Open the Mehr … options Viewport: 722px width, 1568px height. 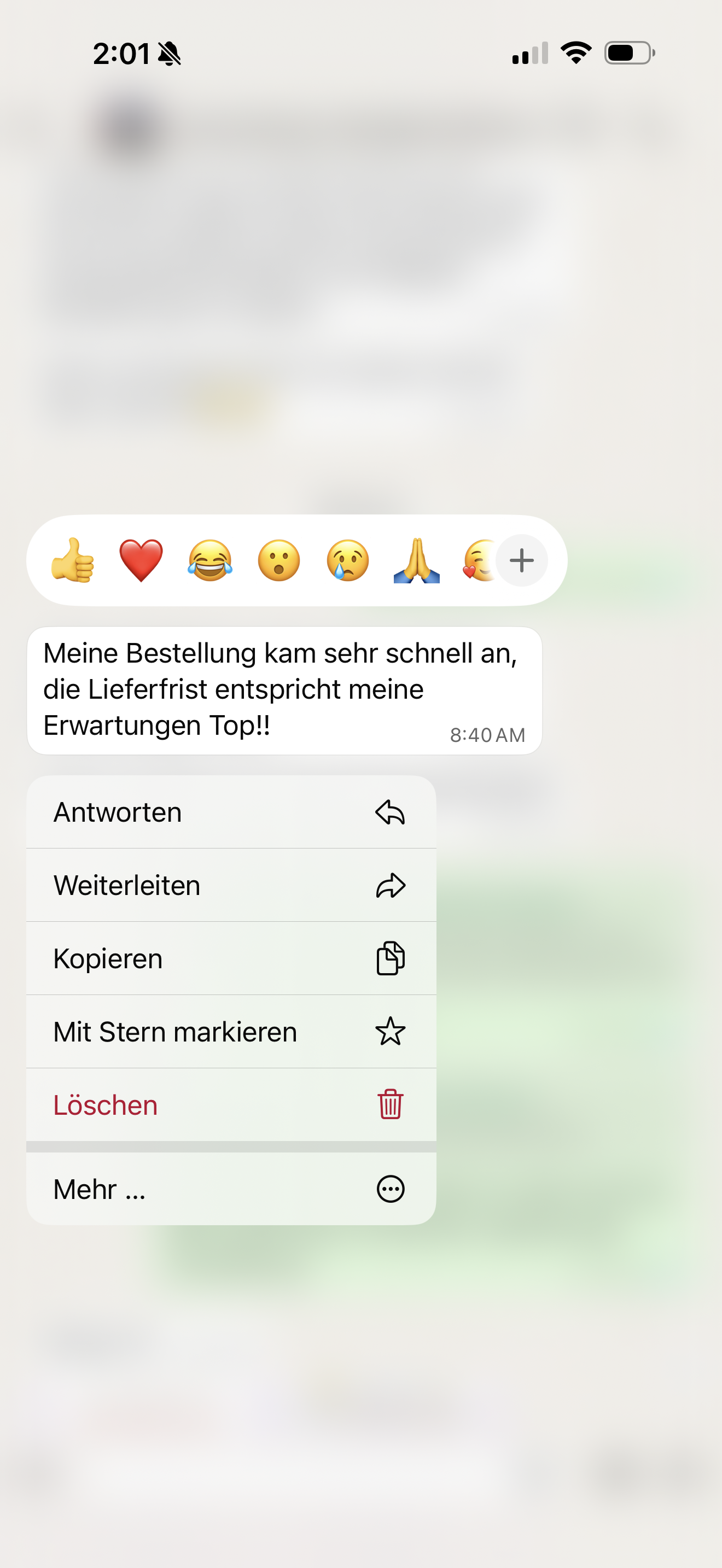coord(231,1189)
